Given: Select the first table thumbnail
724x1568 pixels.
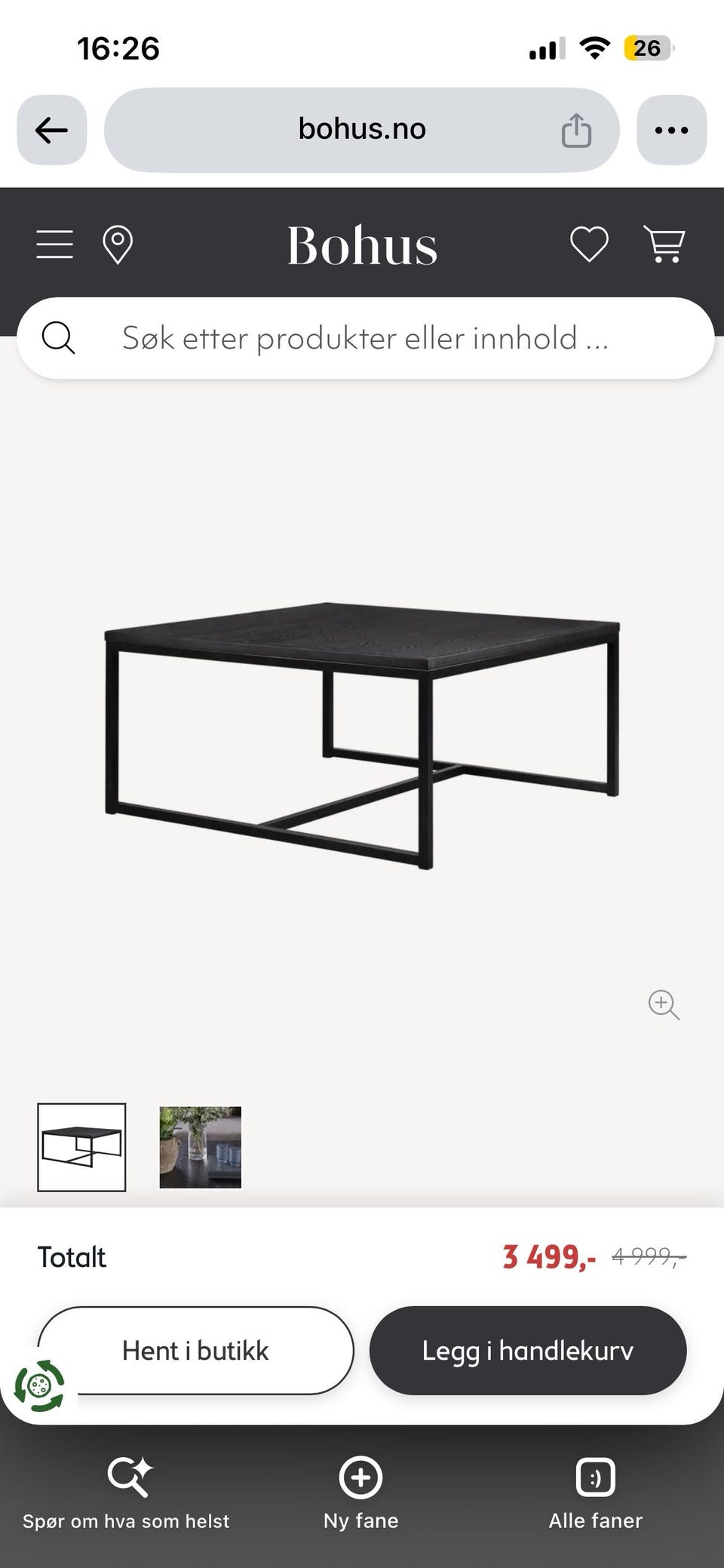Looking at the screenshot, I should pyautogui.click(x=81, y=1147).
